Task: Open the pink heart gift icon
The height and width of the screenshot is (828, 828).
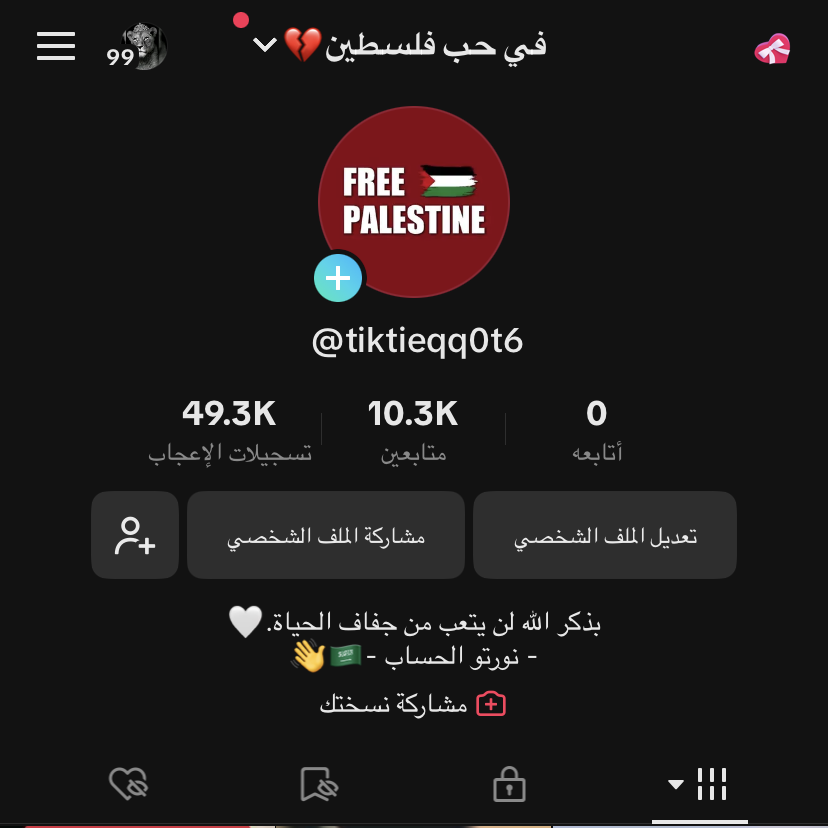Action: point(772,49)
